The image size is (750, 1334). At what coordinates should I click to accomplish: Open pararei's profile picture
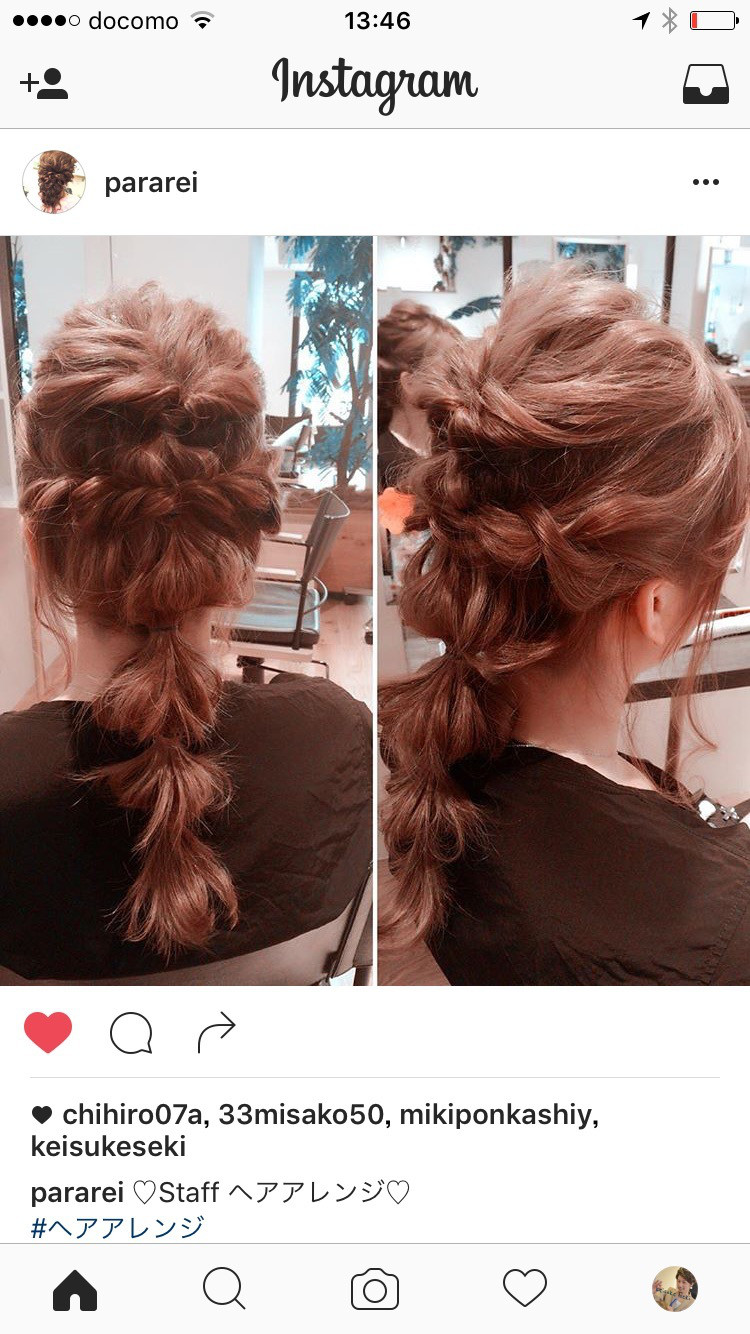[53, 182]
